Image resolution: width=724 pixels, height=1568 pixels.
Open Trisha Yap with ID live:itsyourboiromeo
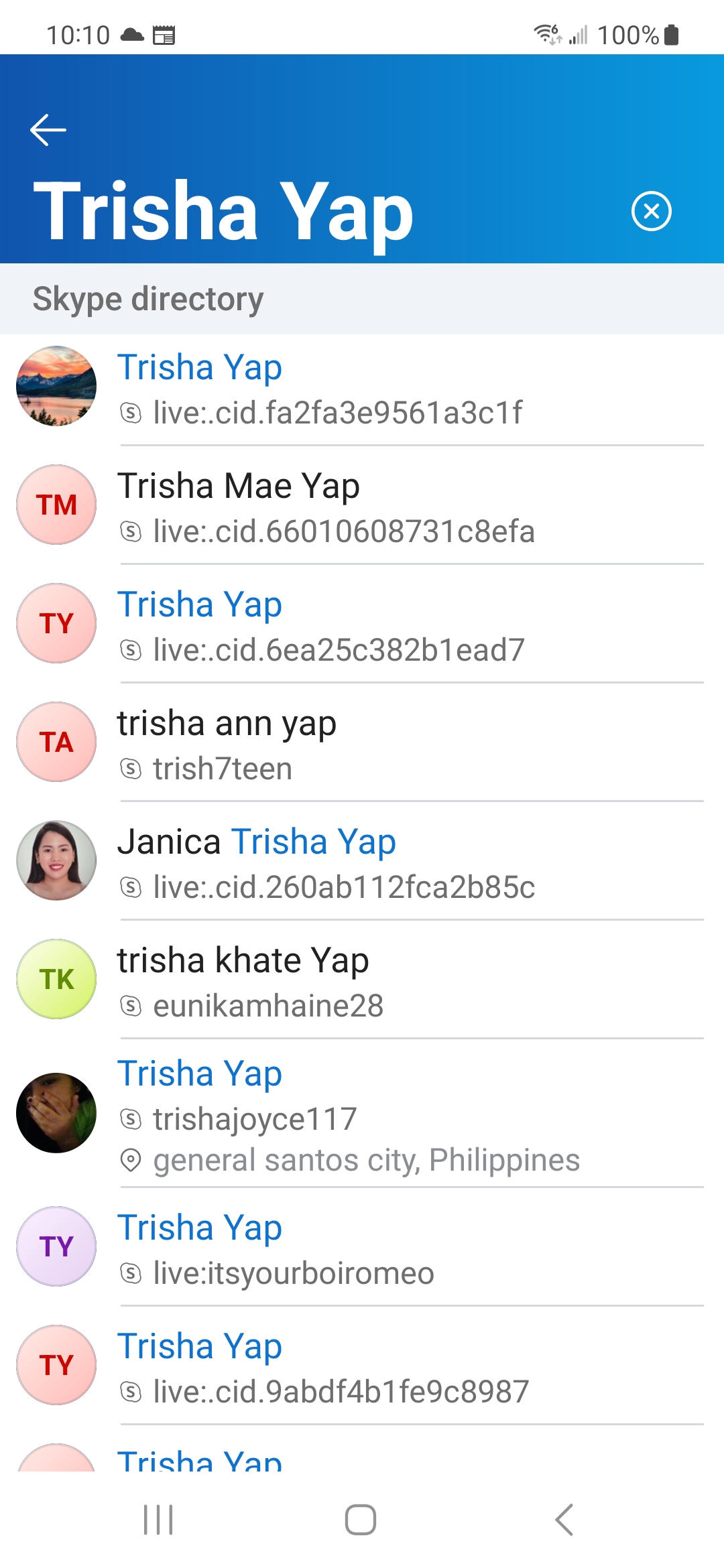(x=362, y=1247)
